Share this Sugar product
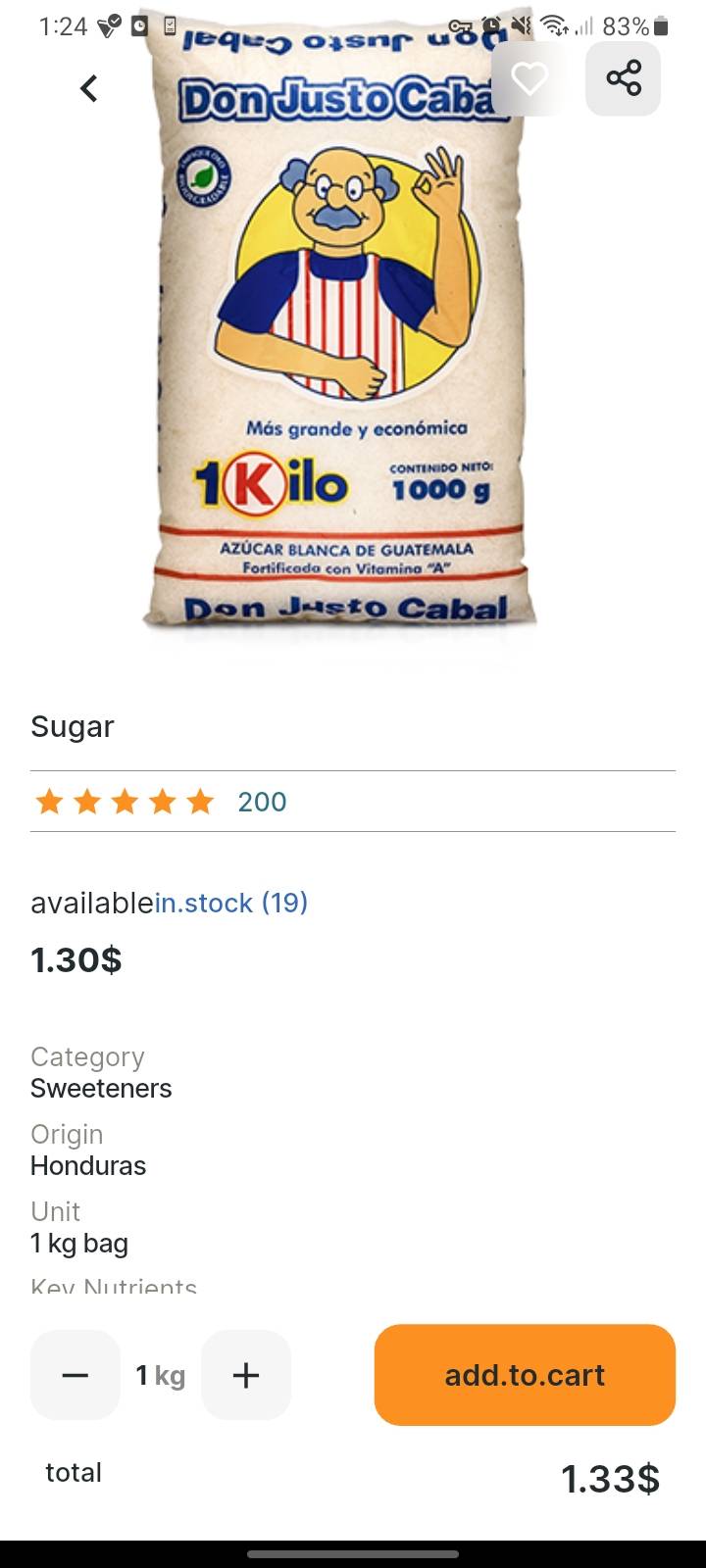Viewport: 706px width, 1568px height. 624,78
